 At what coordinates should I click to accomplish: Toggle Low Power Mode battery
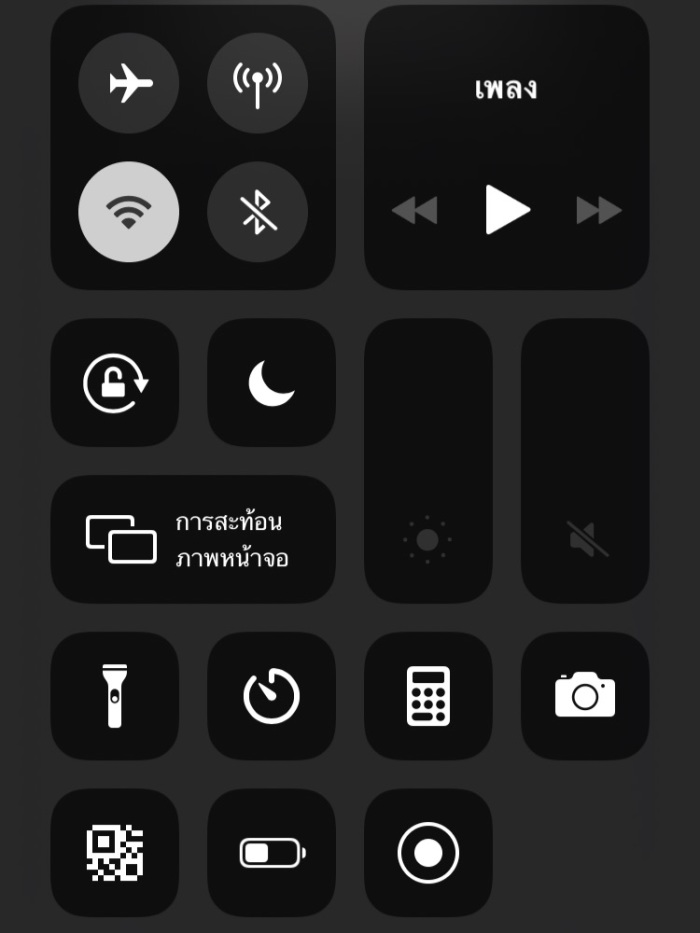[271, 853]
